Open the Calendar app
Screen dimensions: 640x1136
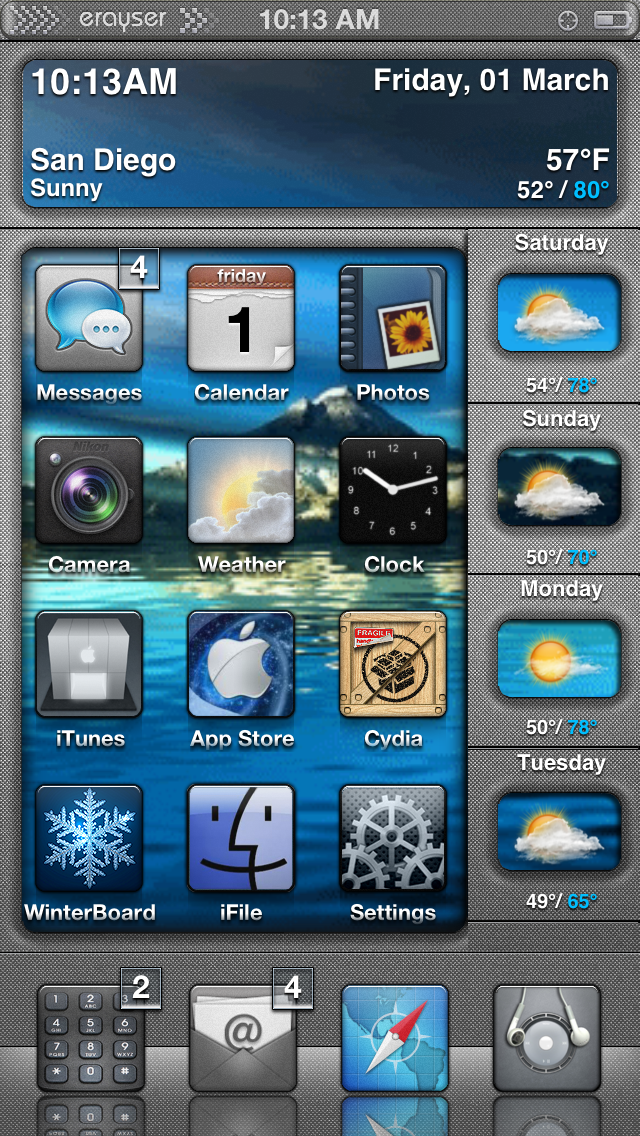click(241, 319)
